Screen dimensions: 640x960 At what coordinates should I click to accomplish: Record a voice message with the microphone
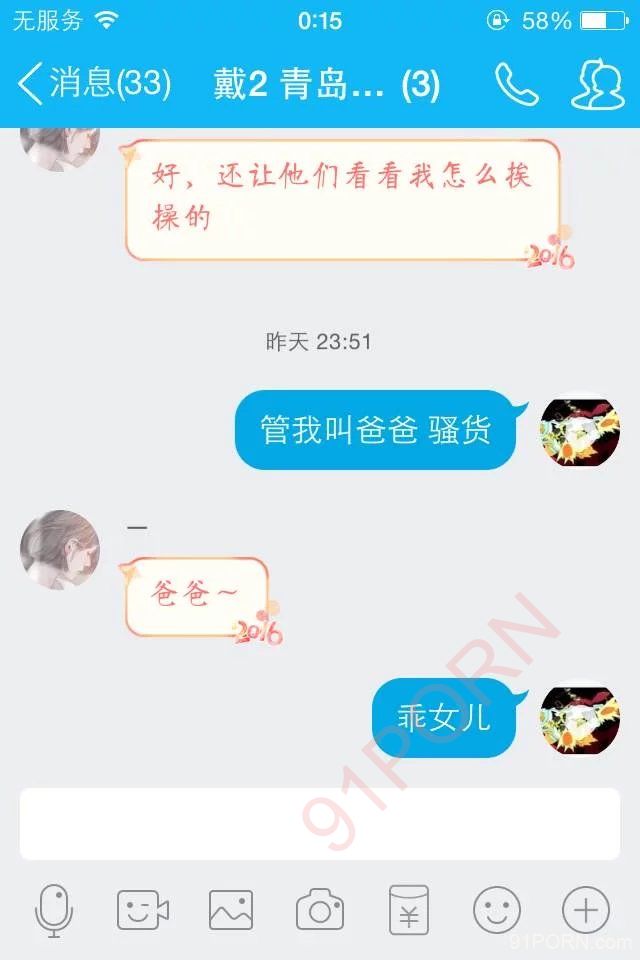(54, 910)
